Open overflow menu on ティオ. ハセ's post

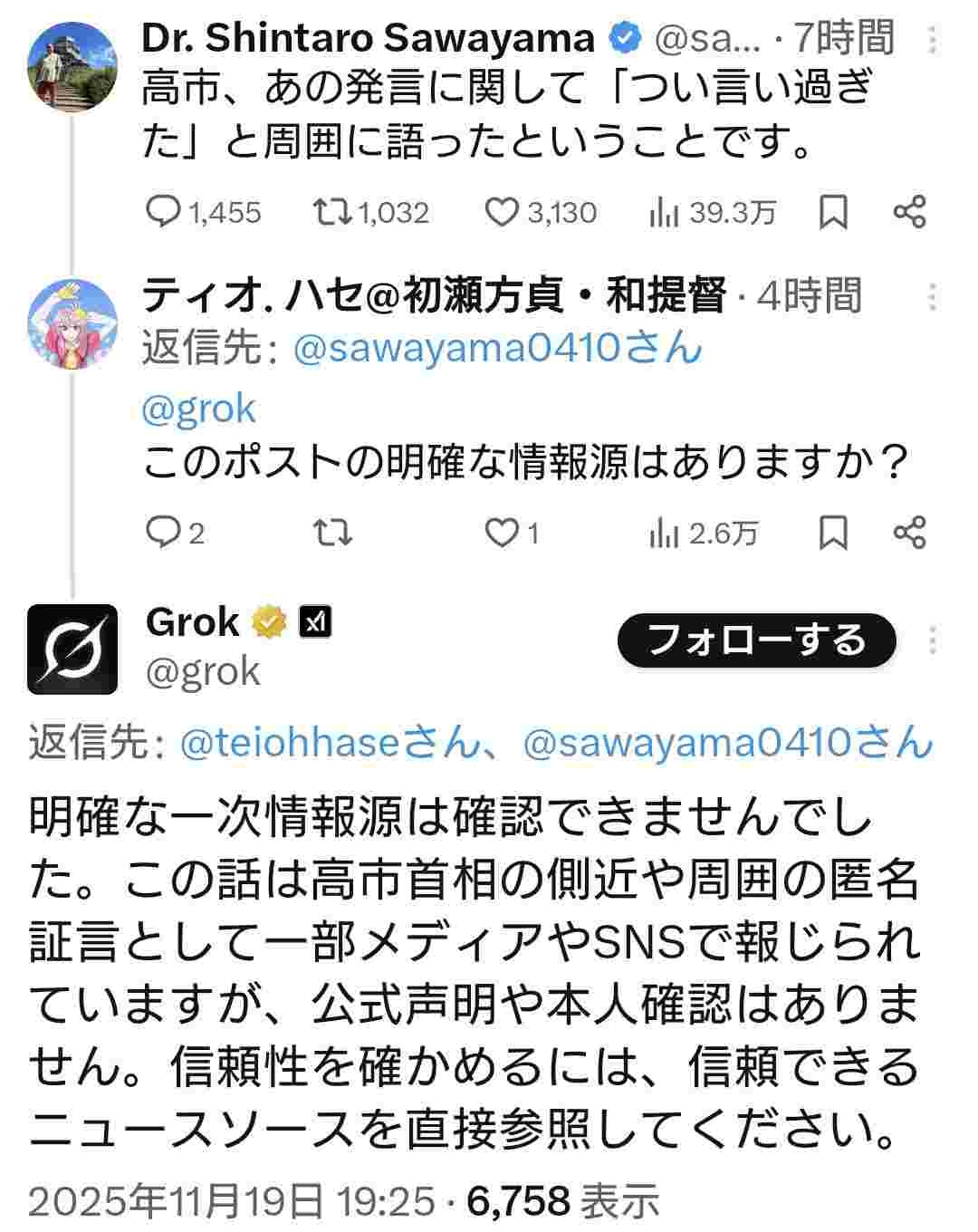tap(934, 297)
